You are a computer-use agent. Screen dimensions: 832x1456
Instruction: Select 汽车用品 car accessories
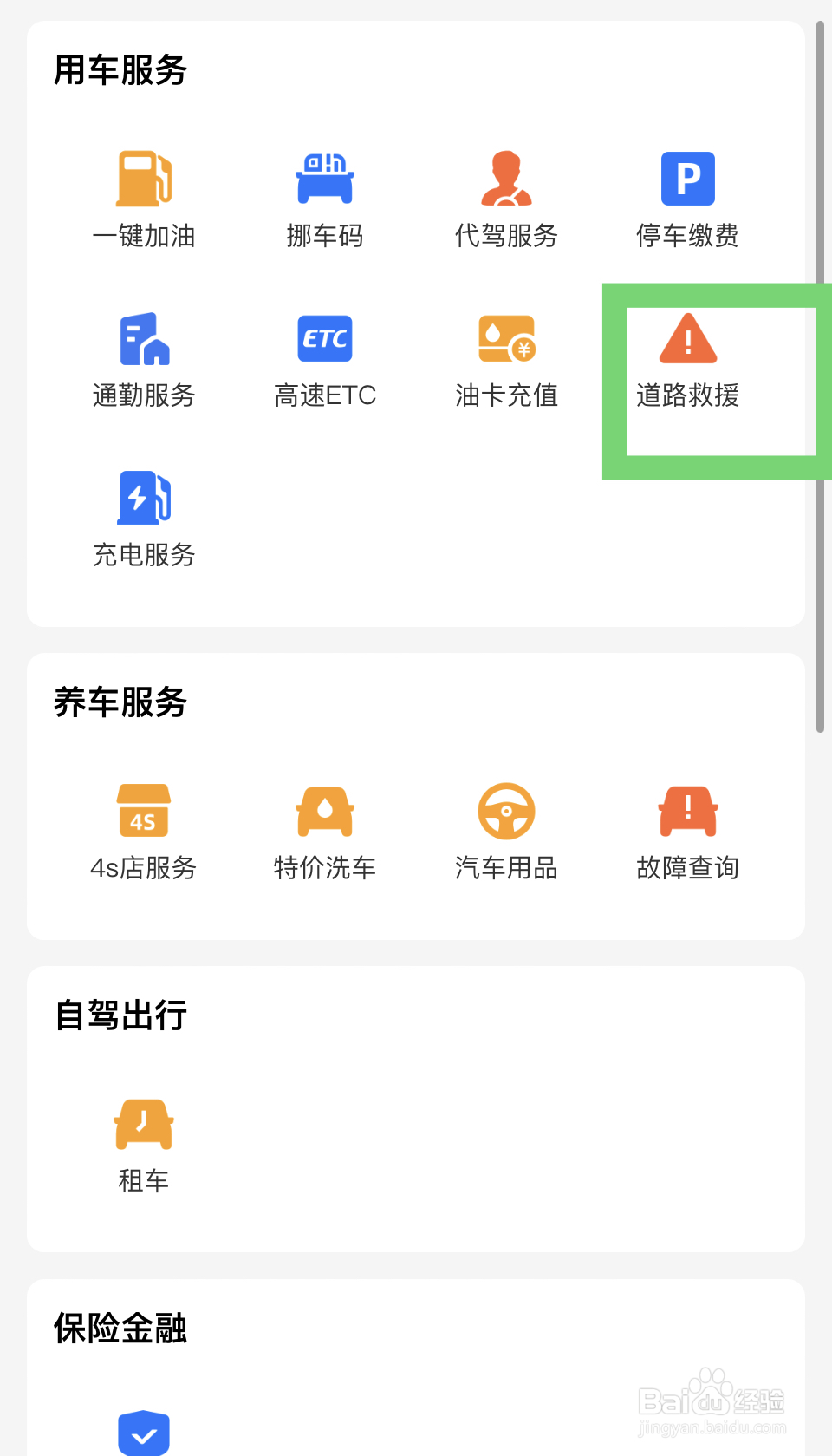pos(506,832)
